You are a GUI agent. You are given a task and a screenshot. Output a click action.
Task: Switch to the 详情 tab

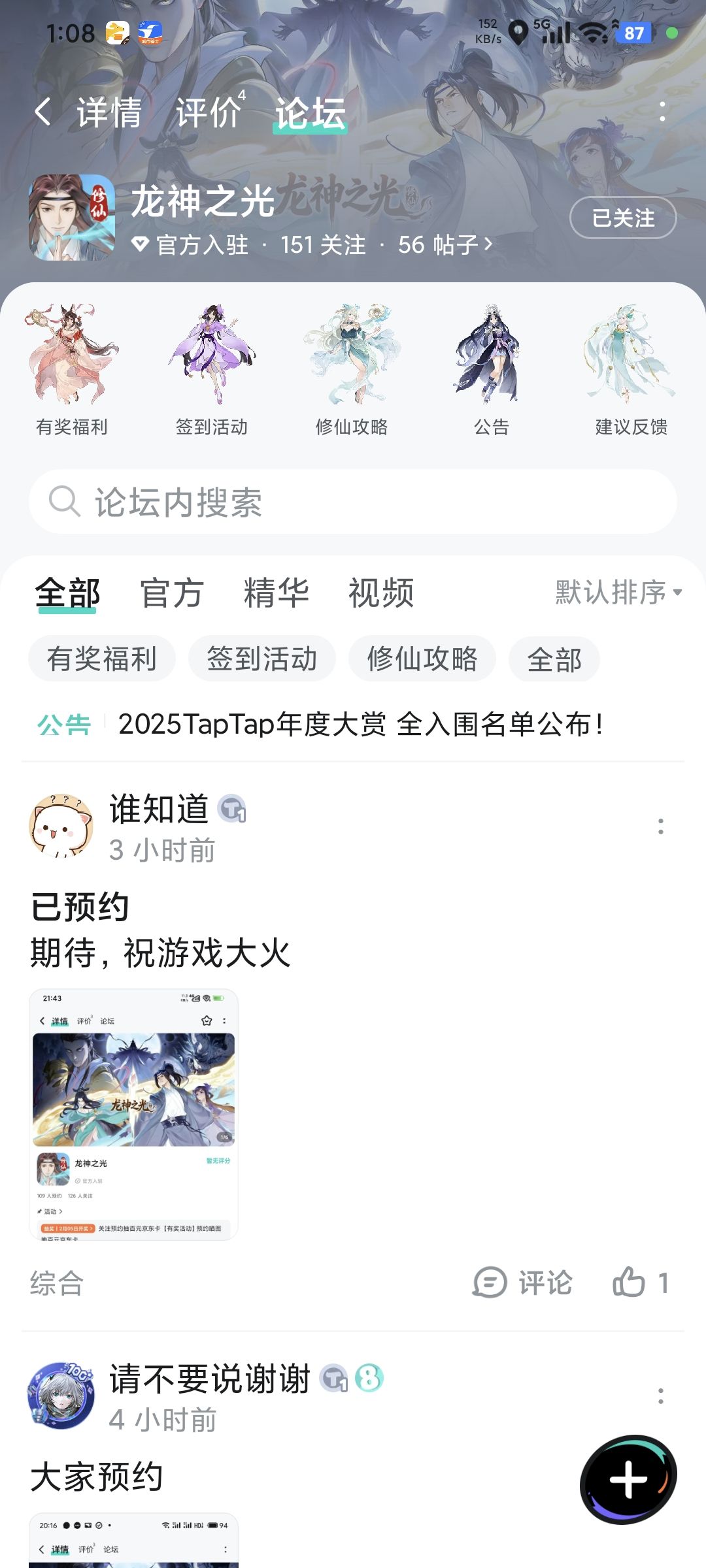coord(109,112)
